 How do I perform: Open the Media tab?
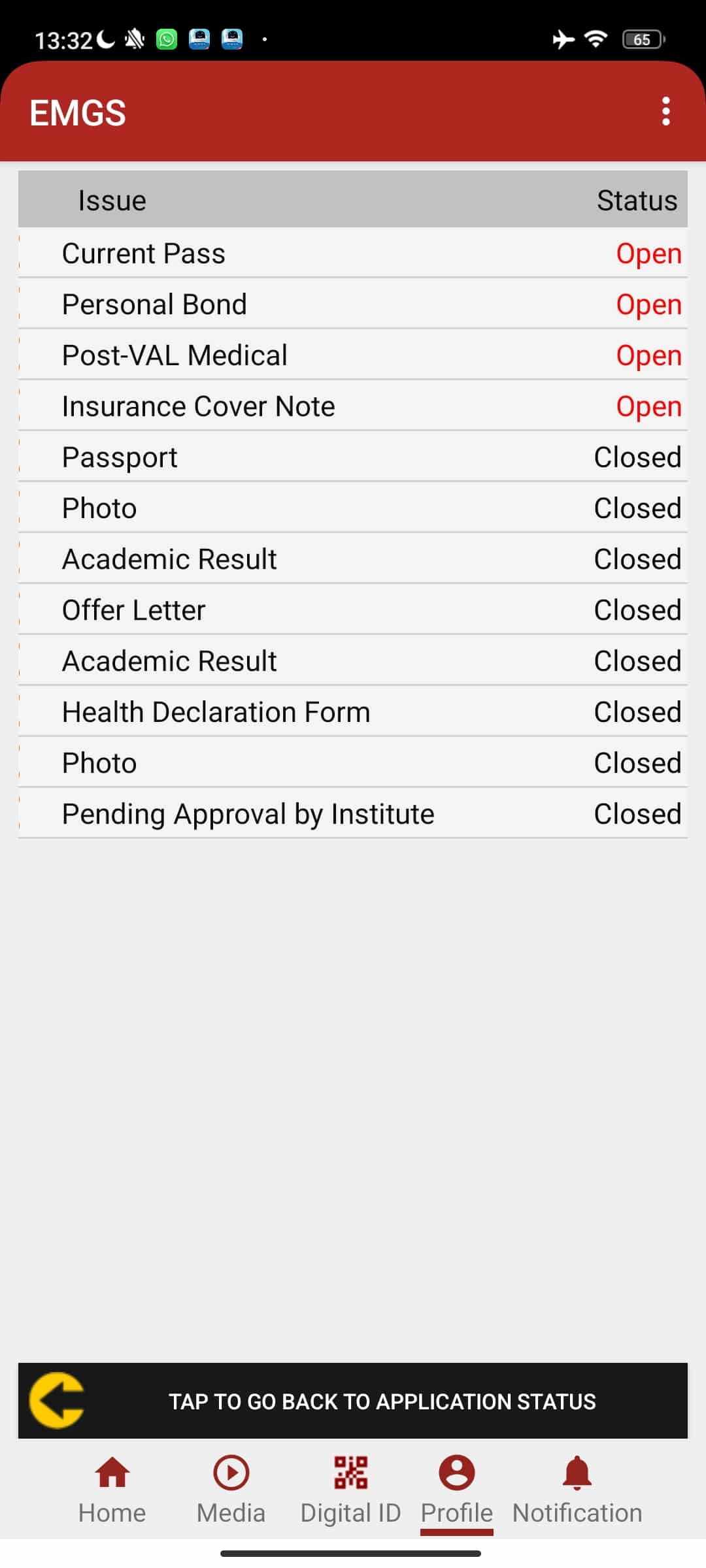231,1490
